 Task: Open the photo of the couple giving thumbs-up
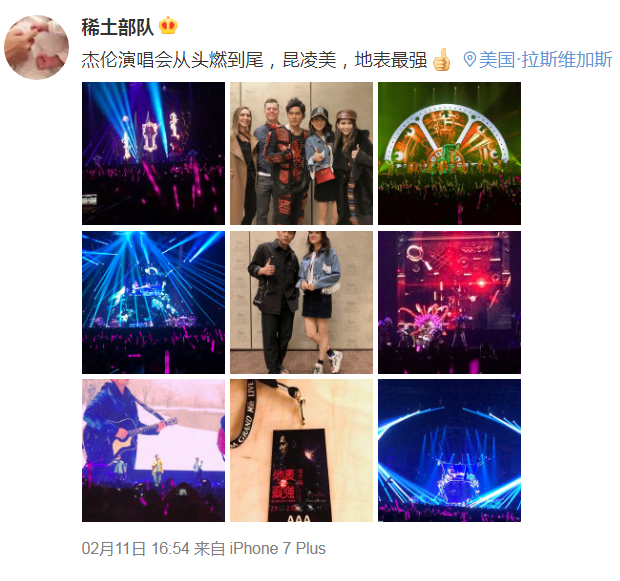pyautogui.click(x=301, y=302)
